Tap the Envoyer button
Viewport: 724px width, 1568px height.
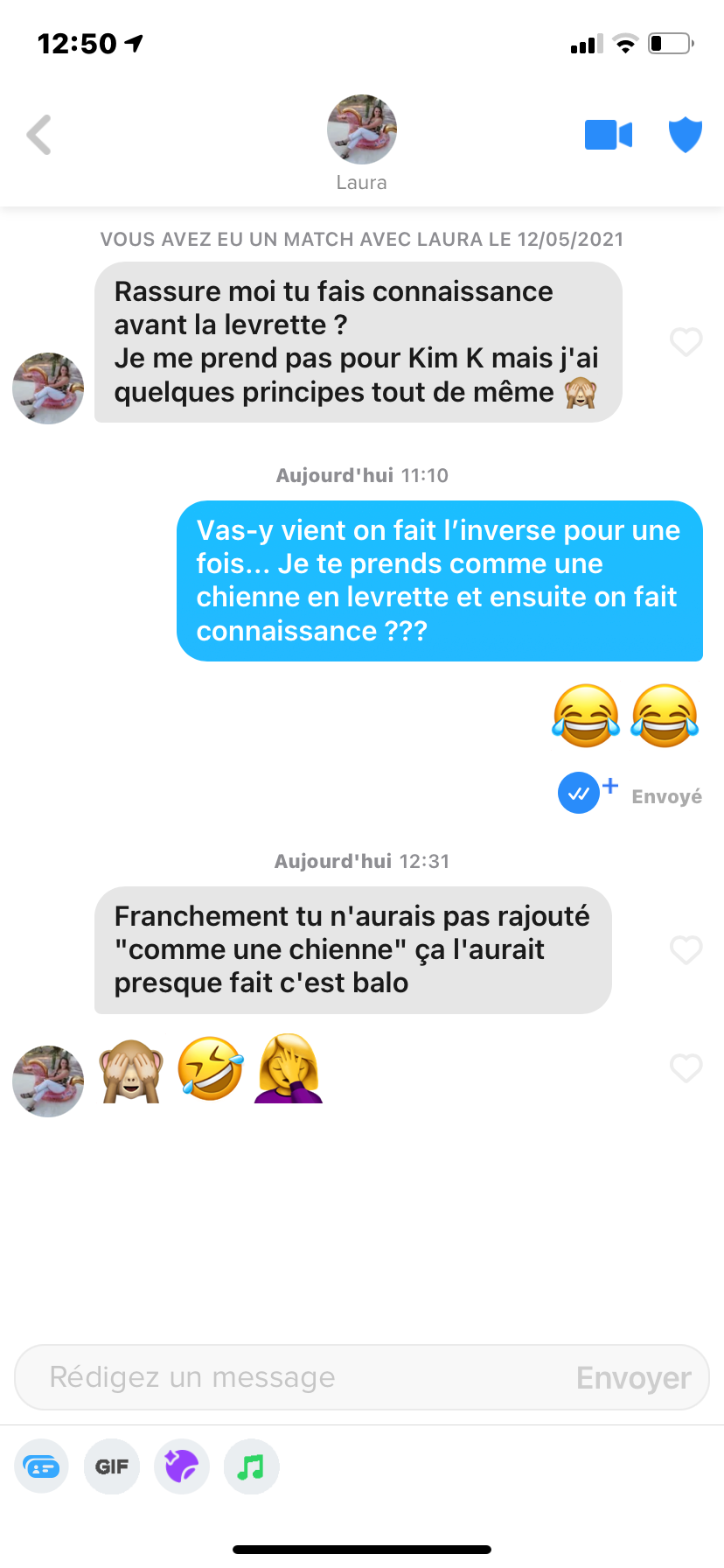(634, 1377)
